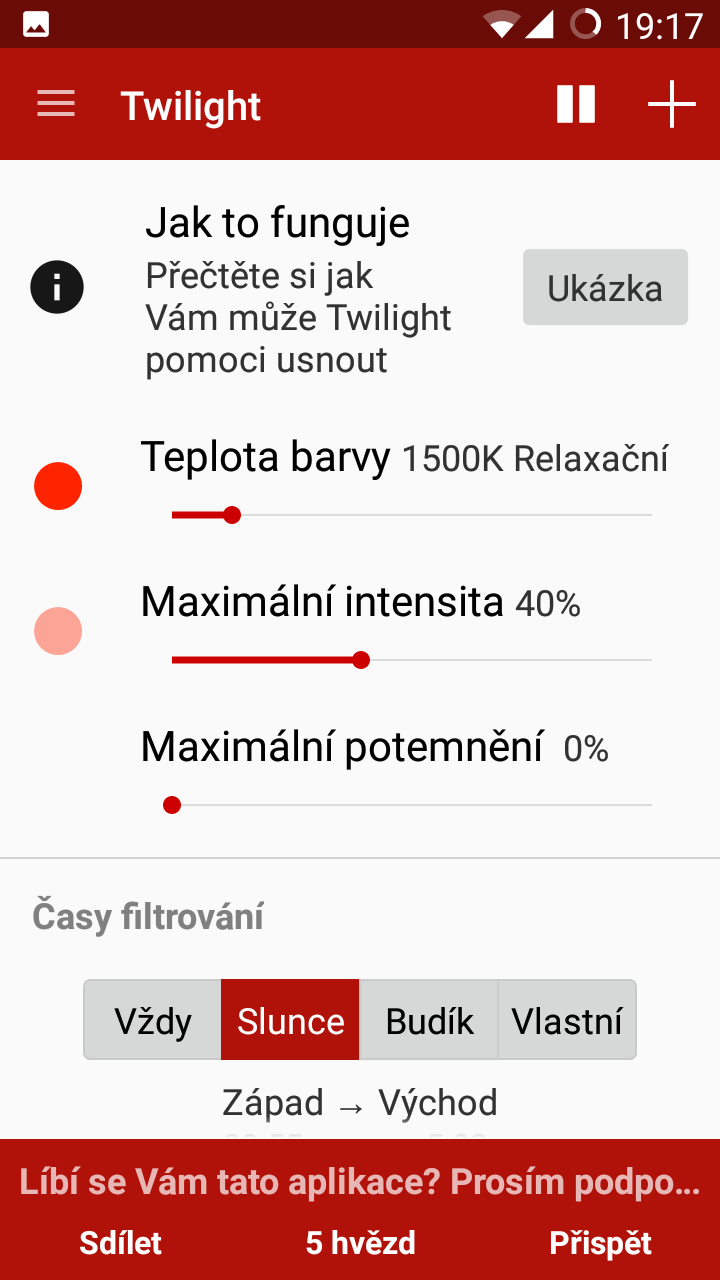Open the navigation drawer menu
720x1280 pixels.
56,104
